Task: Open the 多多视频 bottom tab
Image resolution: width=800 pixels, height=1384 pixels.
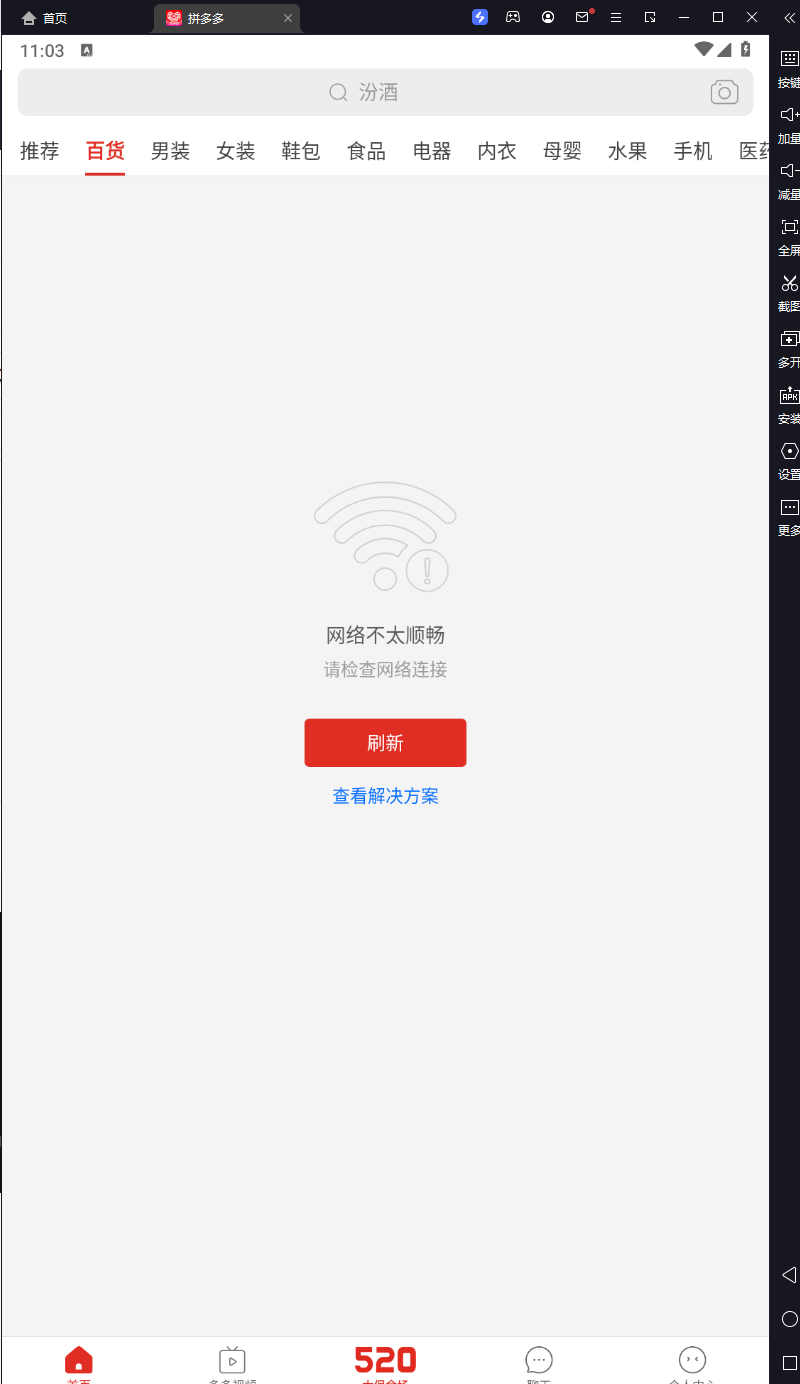Action: tap(232, 1362)
